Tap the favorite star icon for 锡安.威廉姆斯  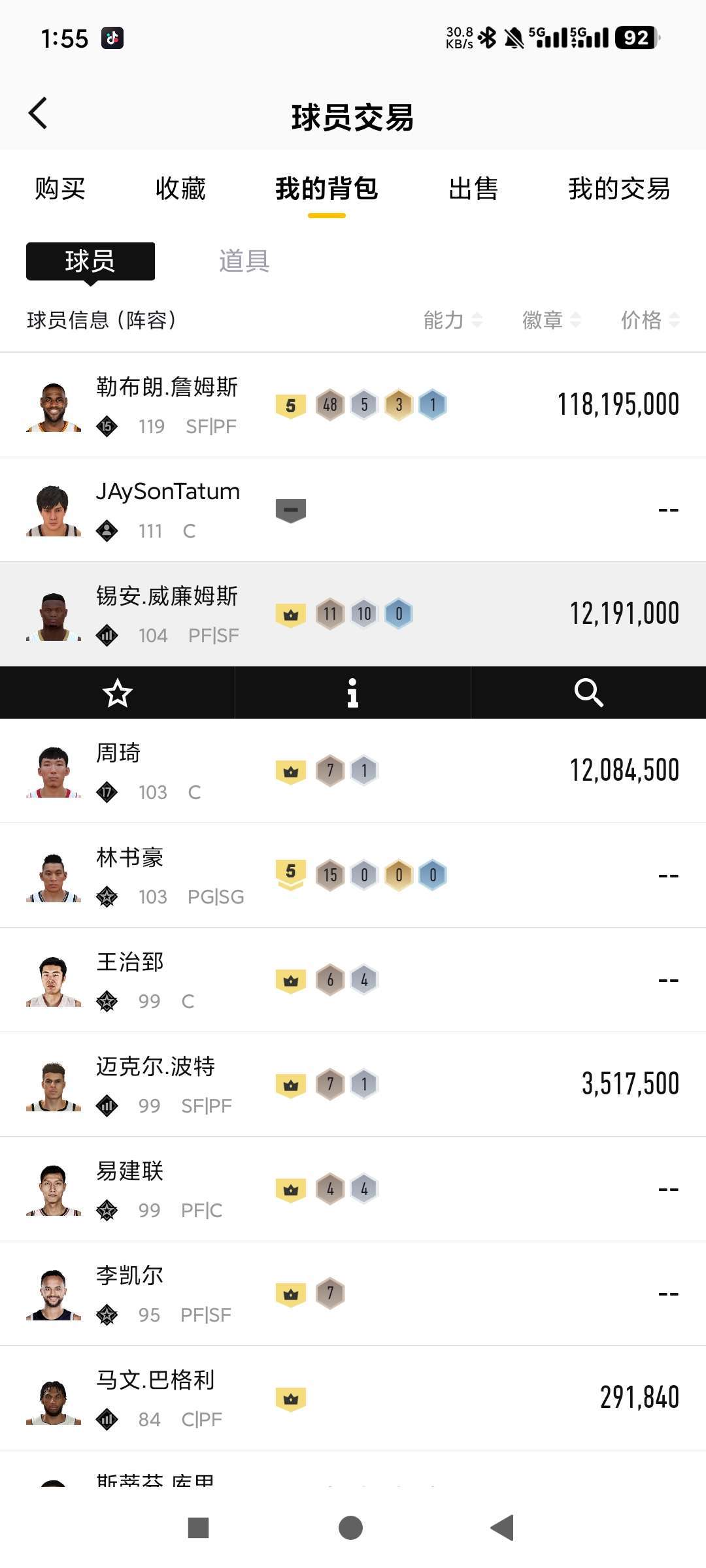(x=118, y=693)
